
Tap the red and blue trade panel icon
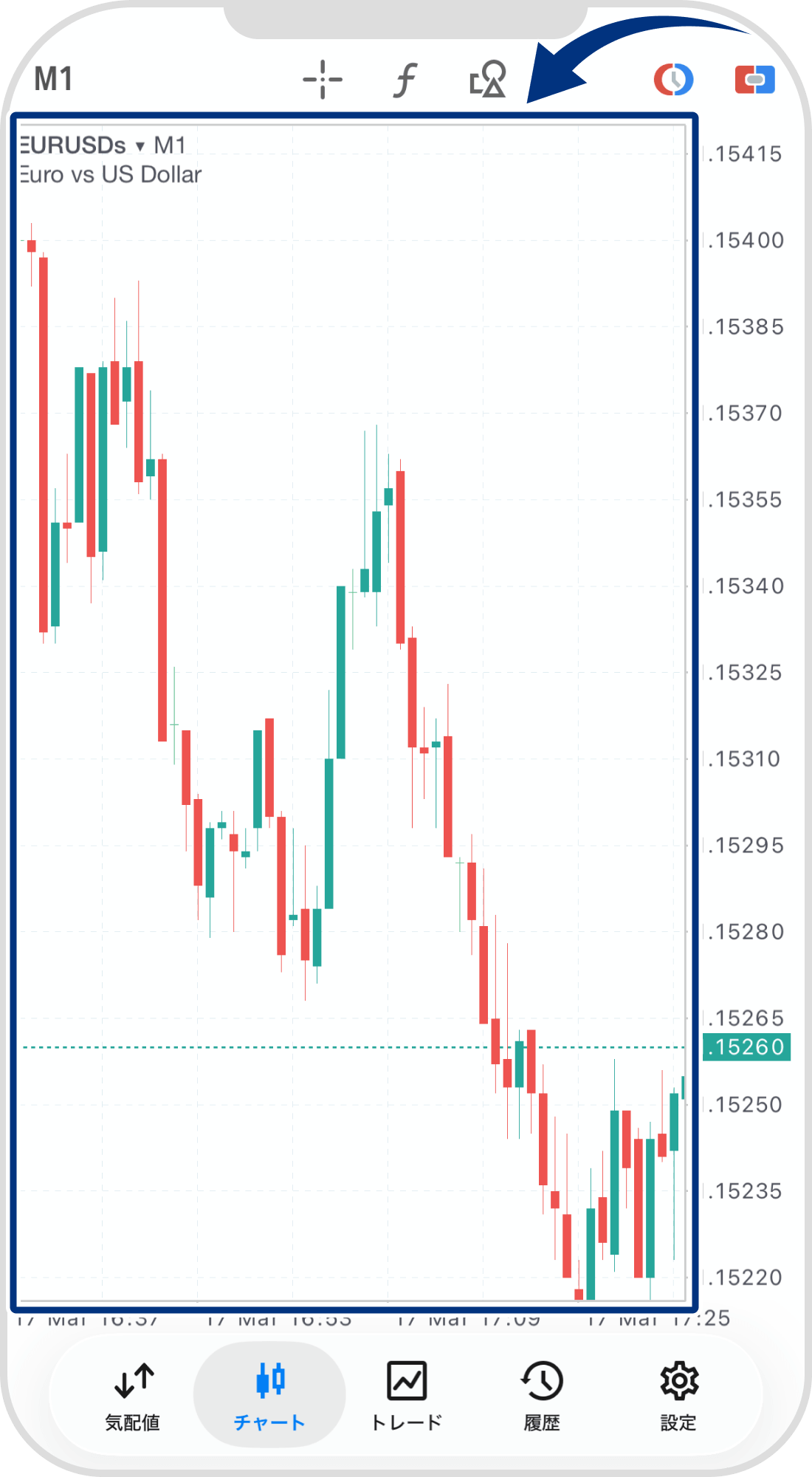[754, 80]
